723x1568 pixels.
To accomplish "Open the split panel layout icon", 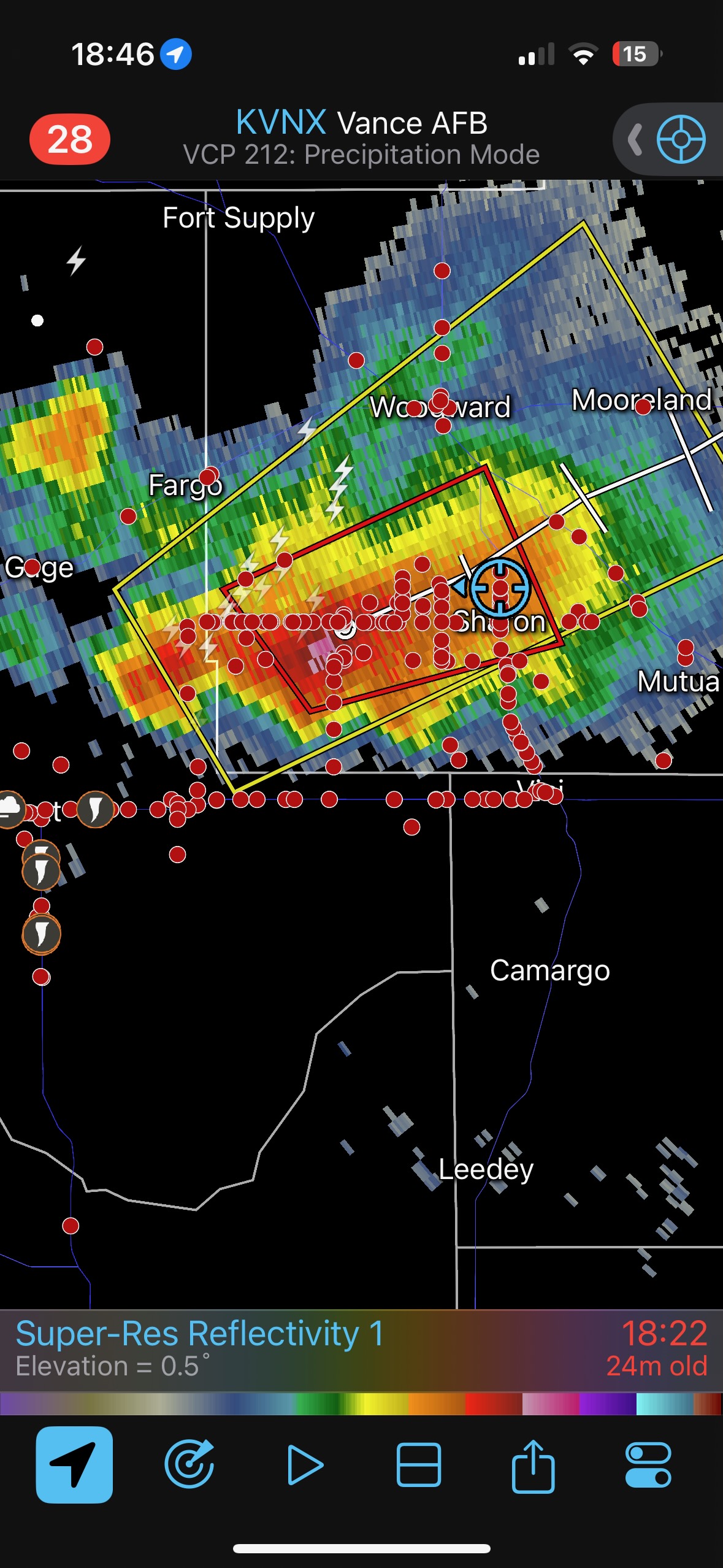I will [x=419, y=1464].
